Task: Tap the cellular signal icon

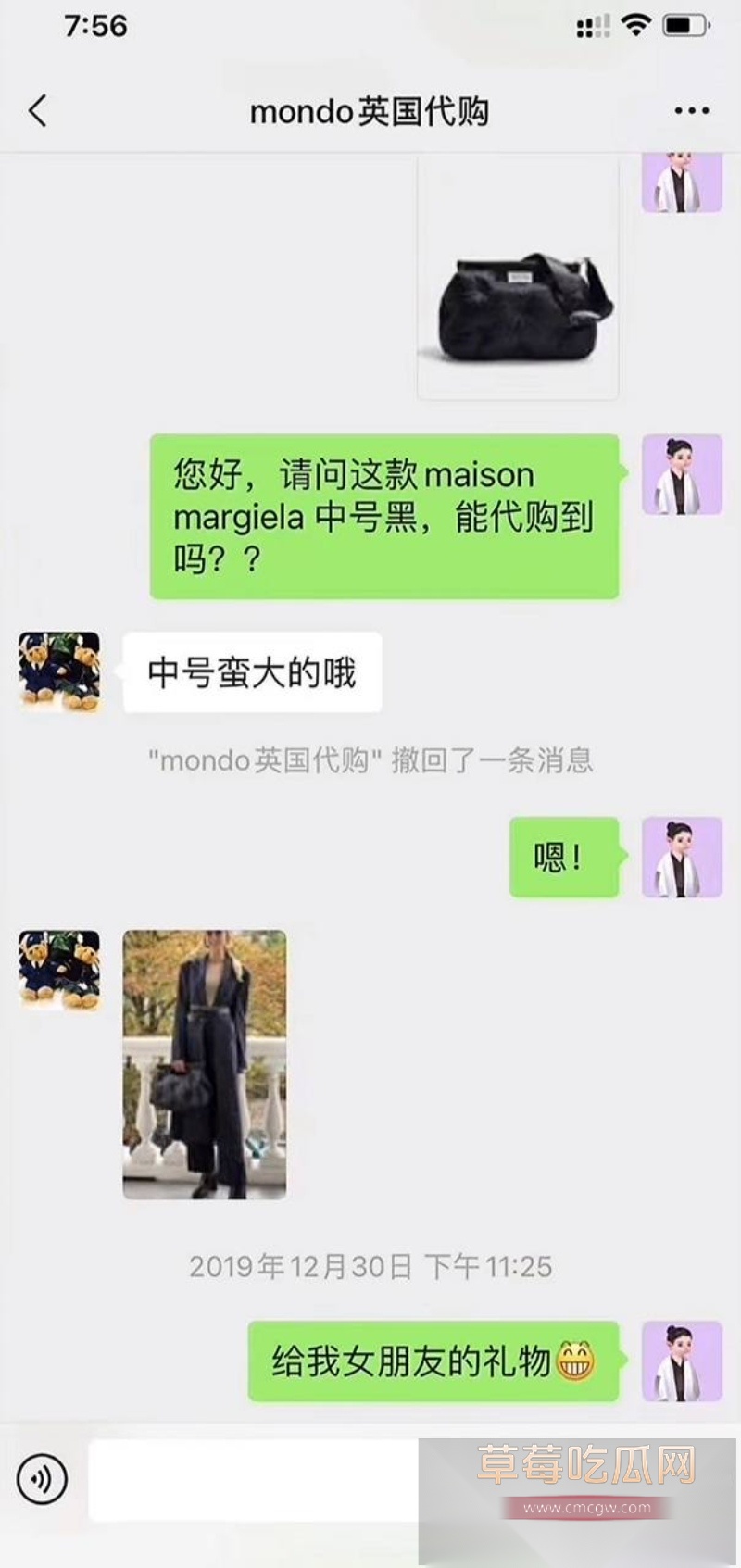Action: coord(594,27)
